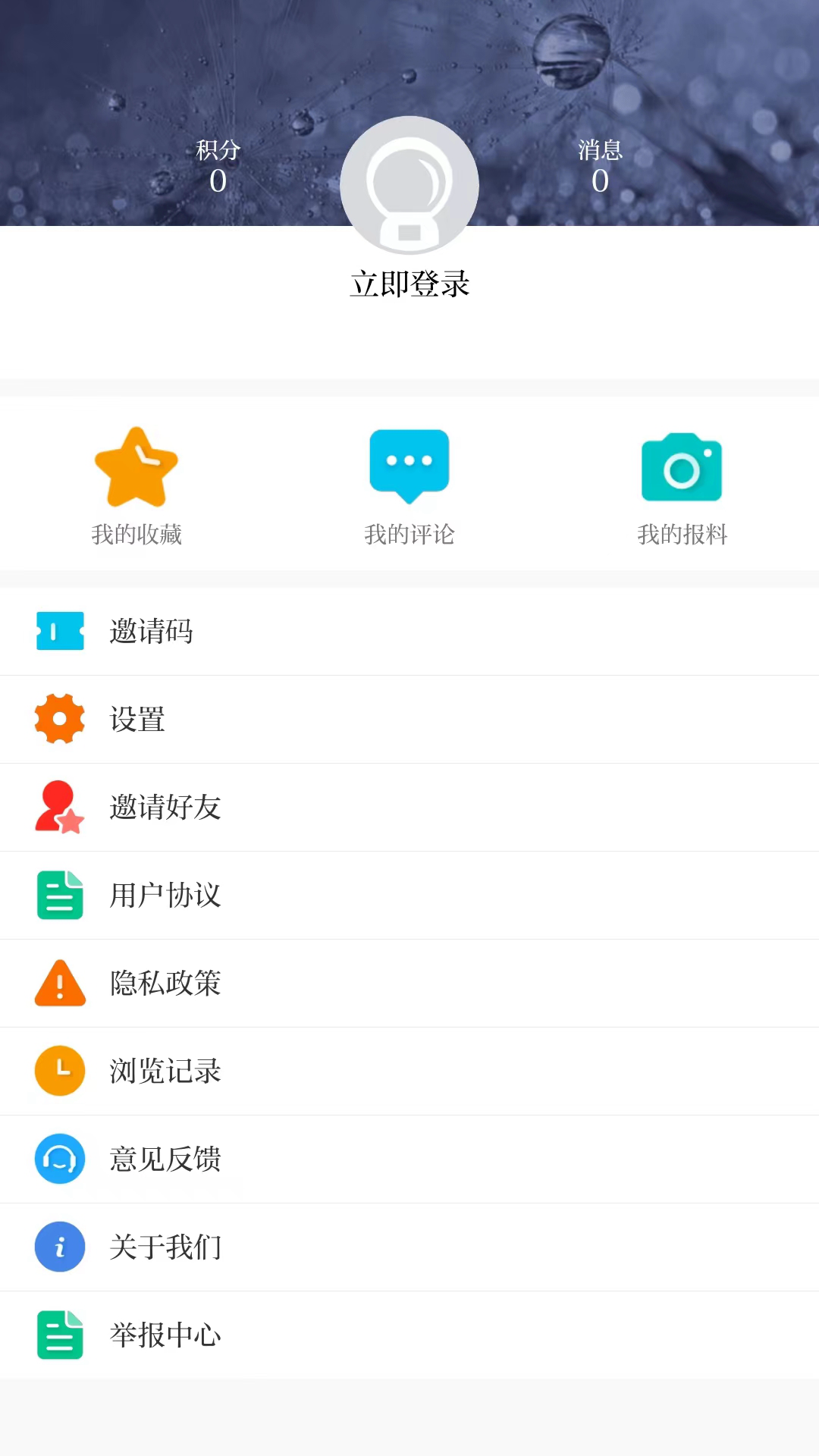Tap the red person icon for 邀请好友
This screenshot has height=1456, width=819.
(x=60, y=807)
